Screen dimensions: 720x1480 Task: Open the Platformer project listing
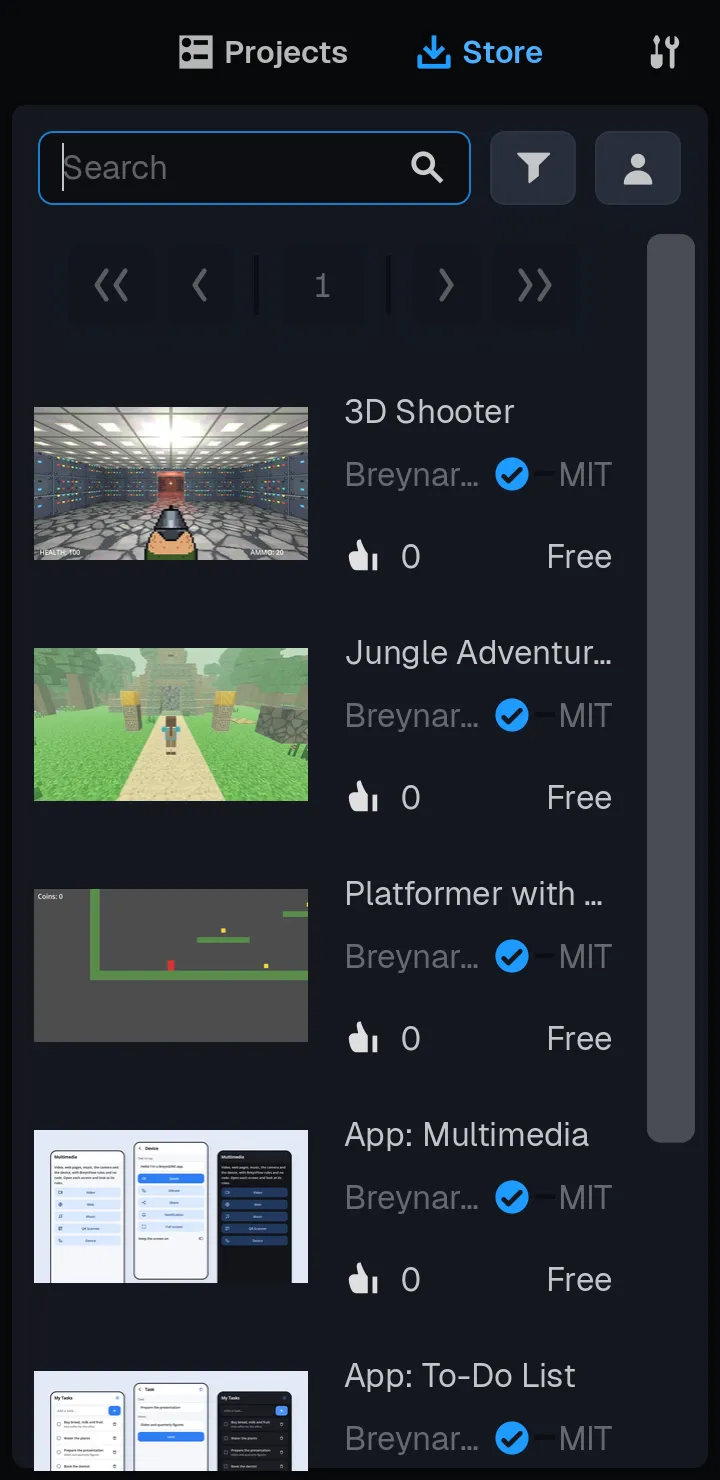coord(323,966)
